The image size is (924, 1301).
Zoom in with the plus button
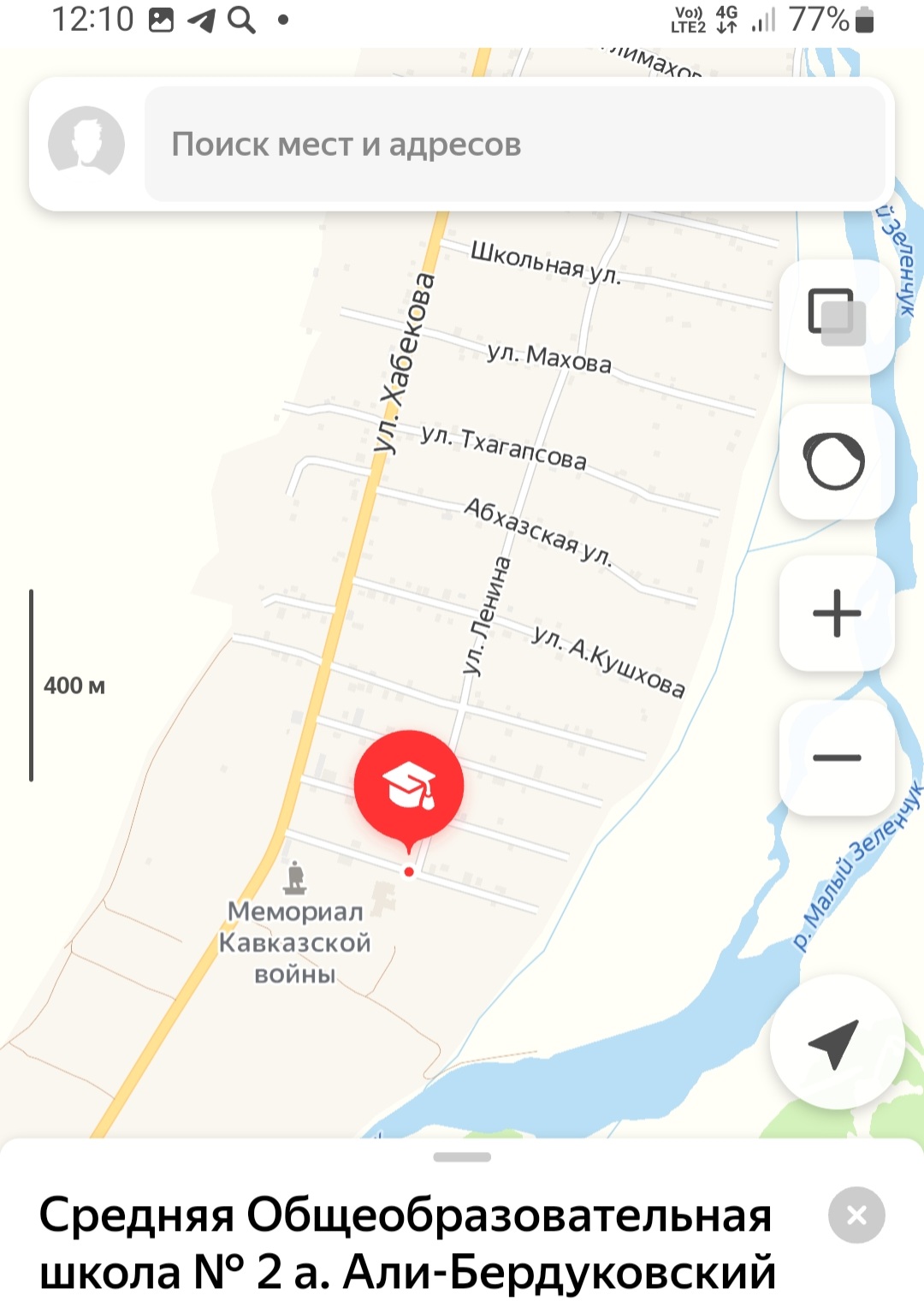coord(836,613)
